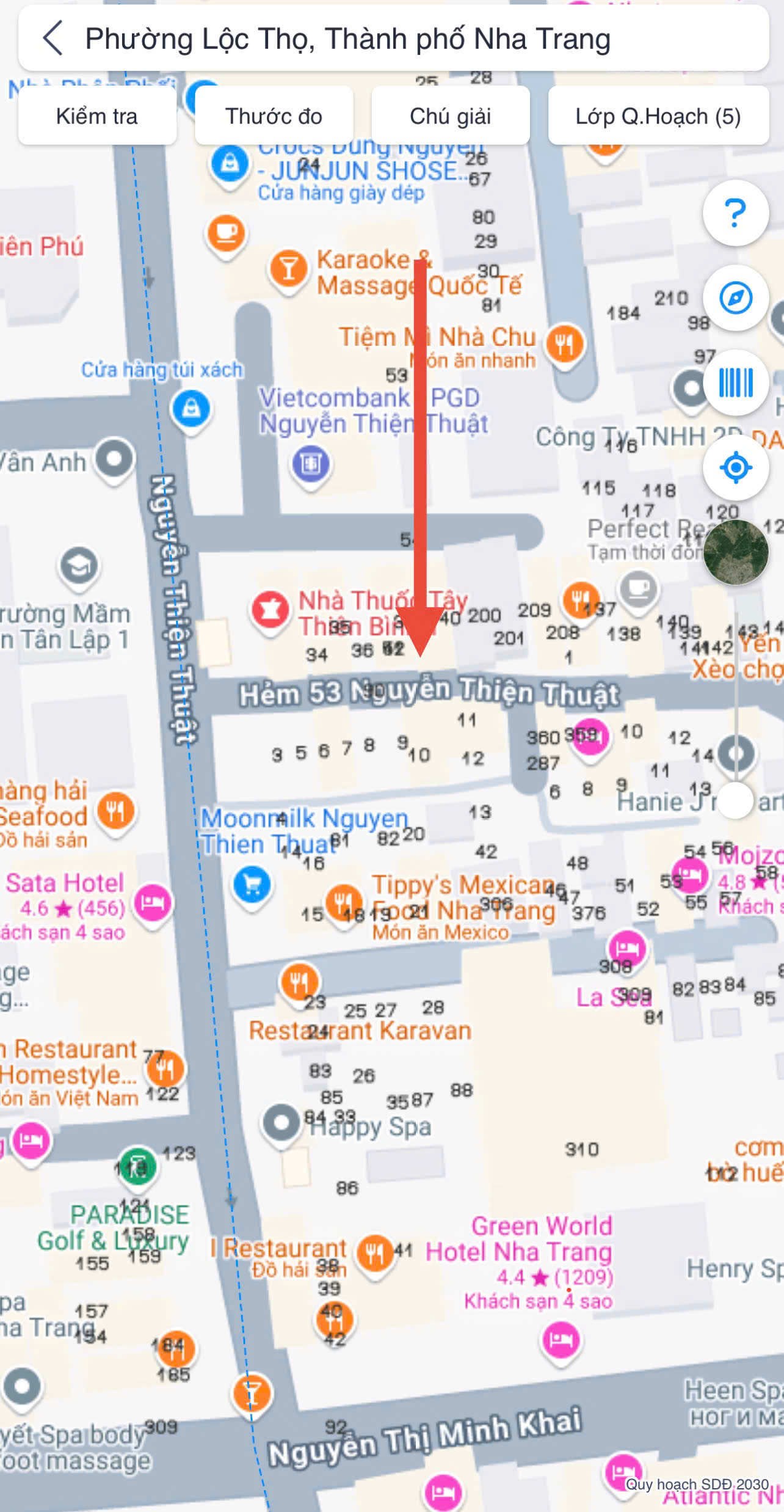Open the Restaurant Karavan marker
The width and height of the screenshot is (784, 1512).
[299, 982]
